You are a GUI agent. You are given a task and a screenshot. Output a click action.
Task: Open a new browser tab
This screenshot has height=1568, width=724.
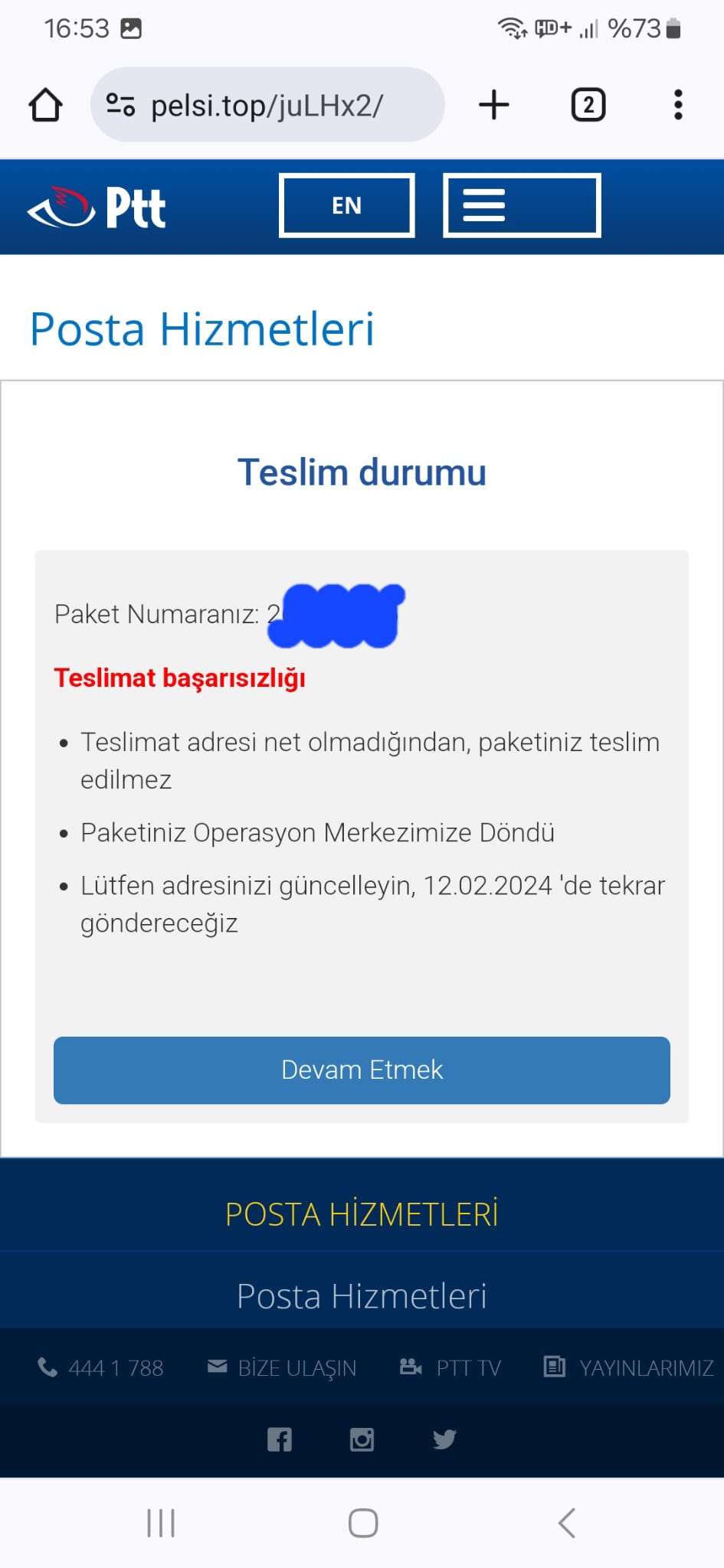[494, 105]
